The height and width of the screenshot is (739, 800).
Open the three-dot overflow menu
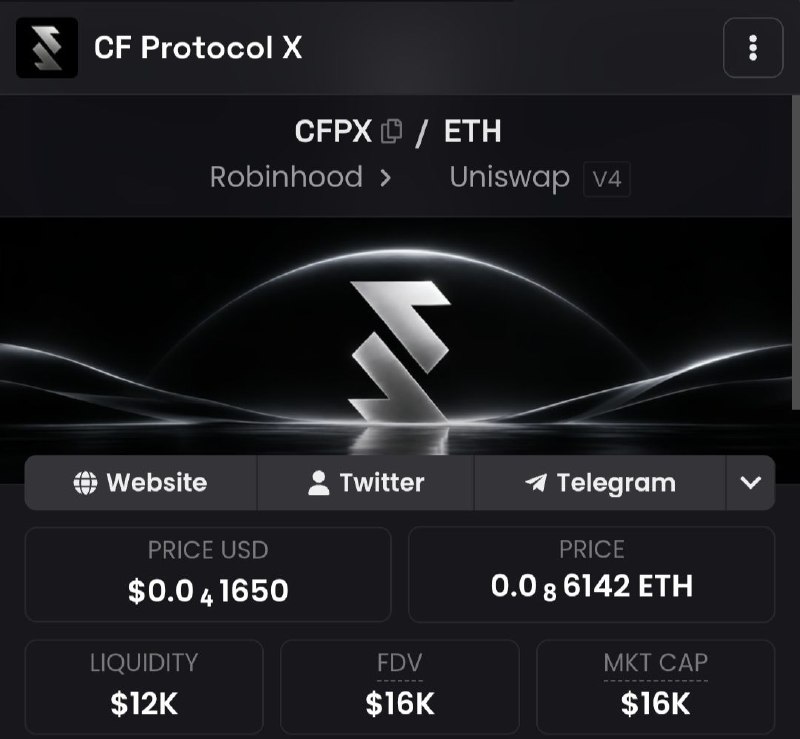point(753,48)
